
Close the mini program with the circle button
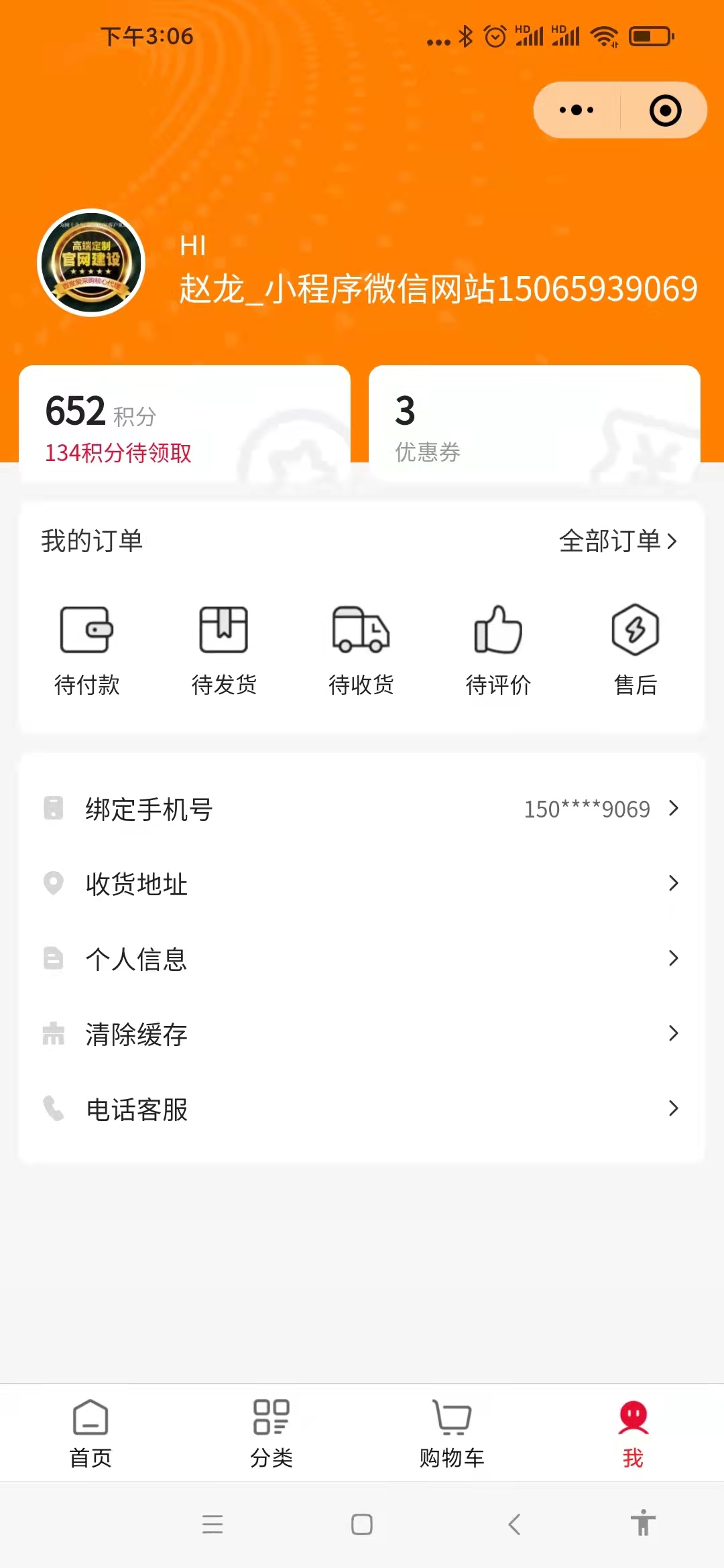[x=665, y=110]
